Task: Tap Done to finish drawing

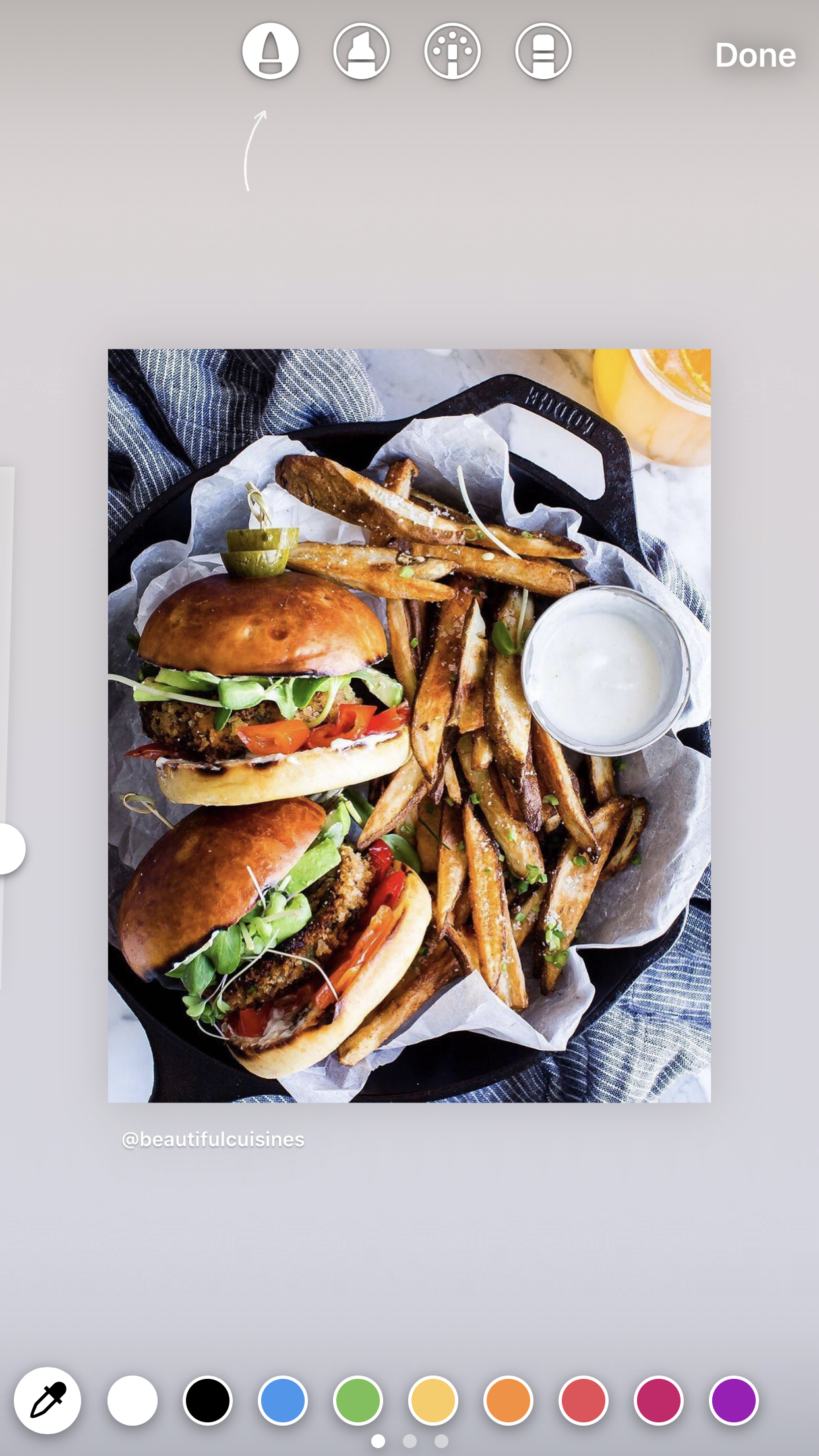Action: 755,55
